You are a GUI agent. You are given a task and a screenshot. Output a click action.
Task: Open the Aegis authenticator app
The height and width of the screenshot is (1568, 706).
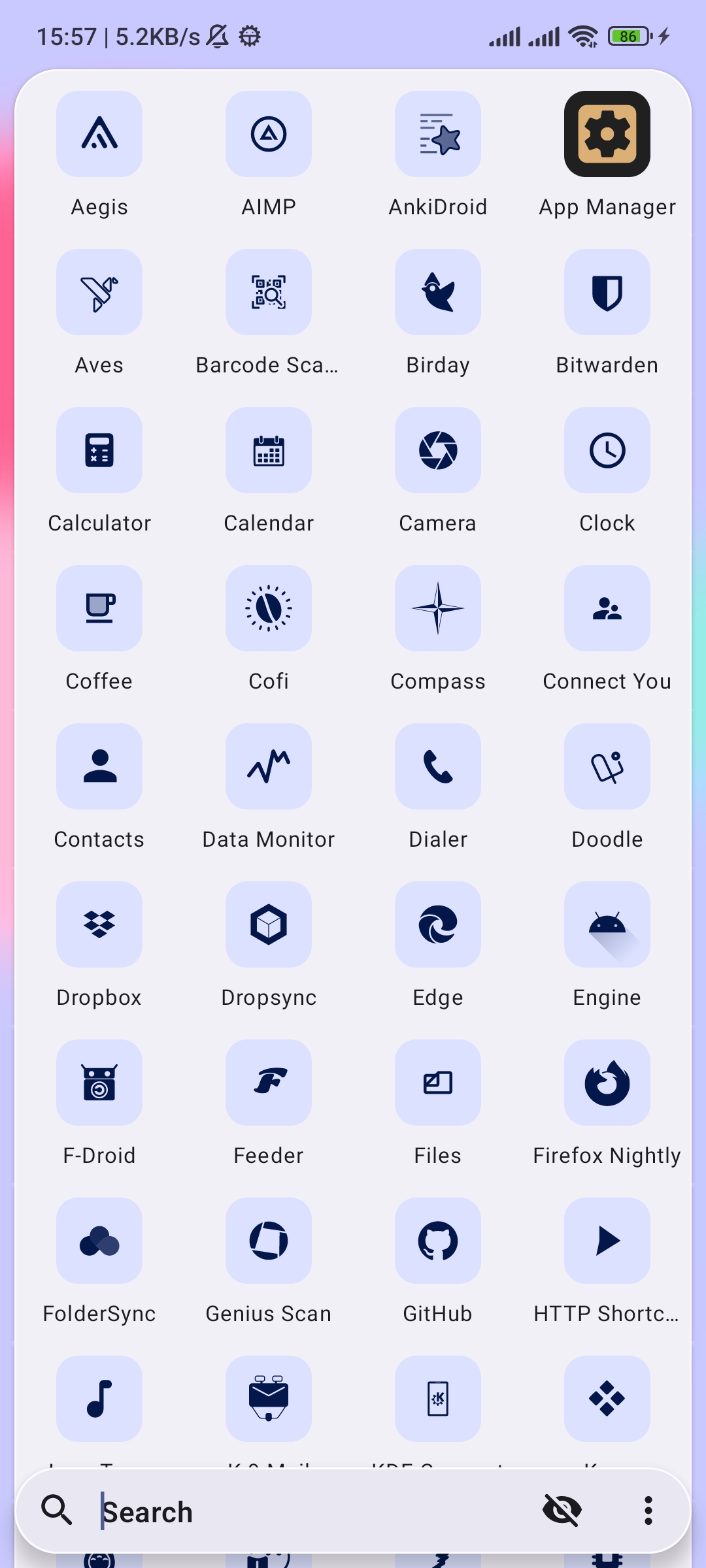[99, 134]
